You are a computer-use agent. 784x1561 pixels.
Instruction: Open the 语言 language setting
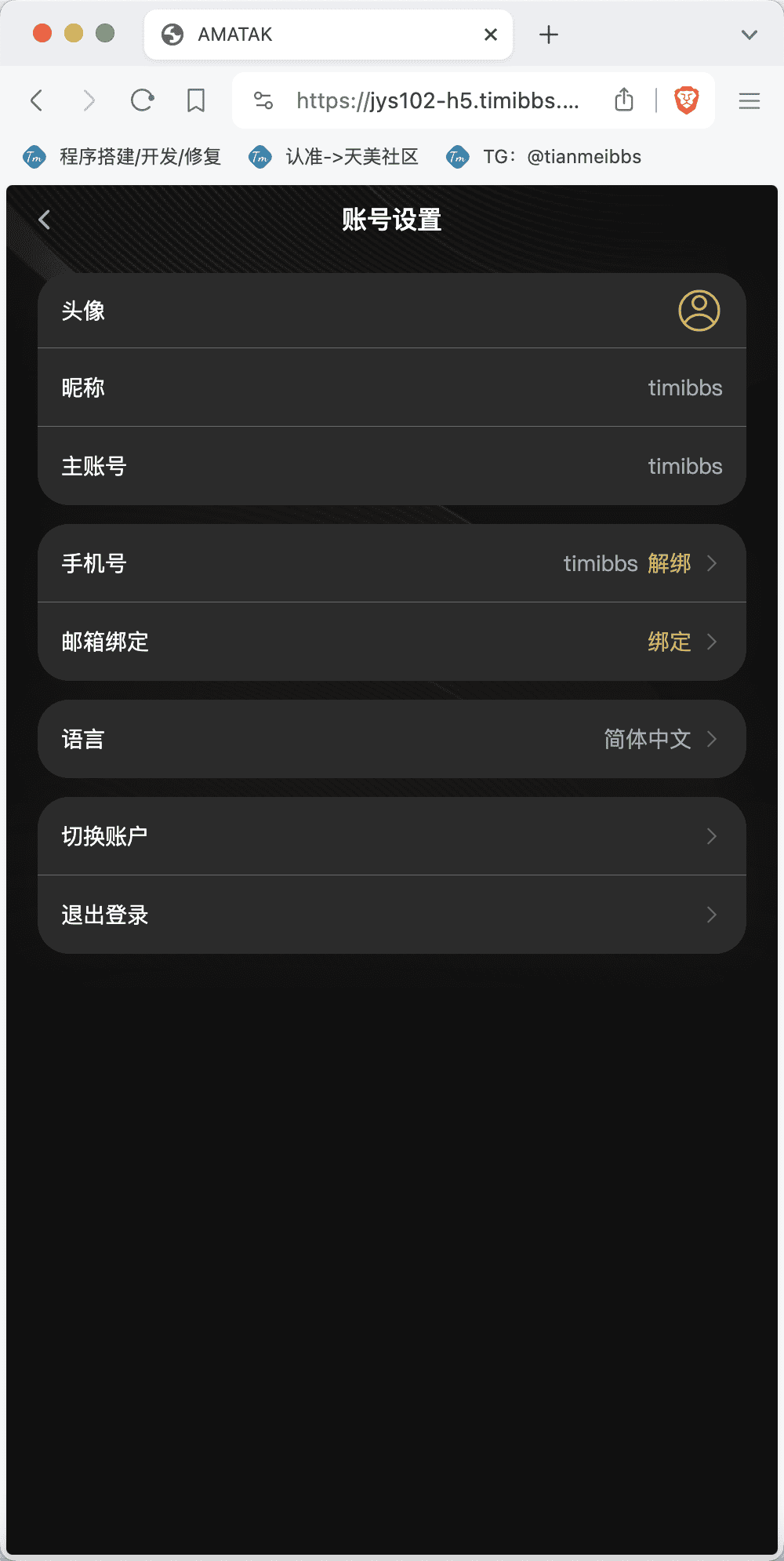point(391,739)
